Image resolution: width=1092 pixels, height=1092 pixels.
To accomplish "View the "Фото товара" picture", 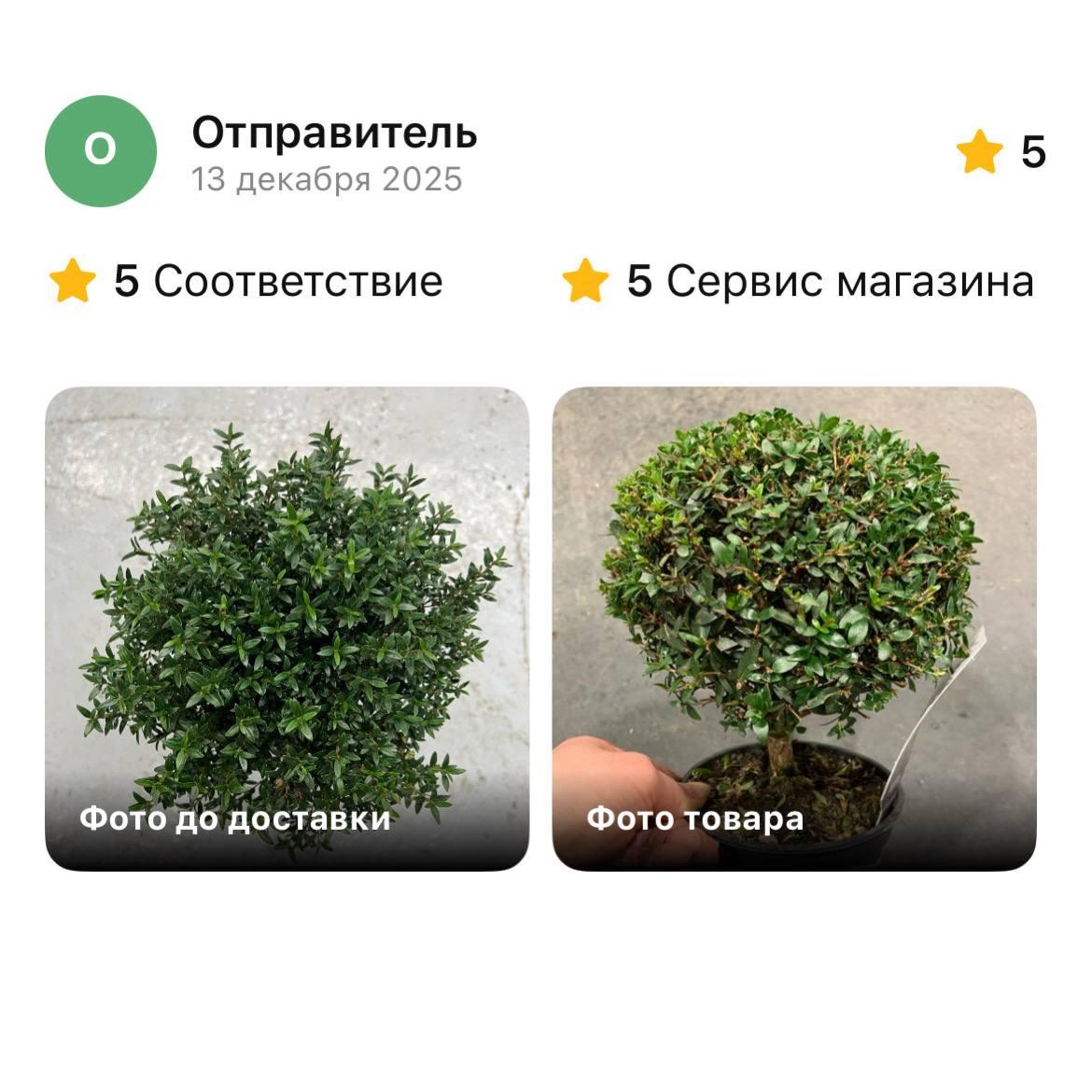I will (x=794, y=628).
